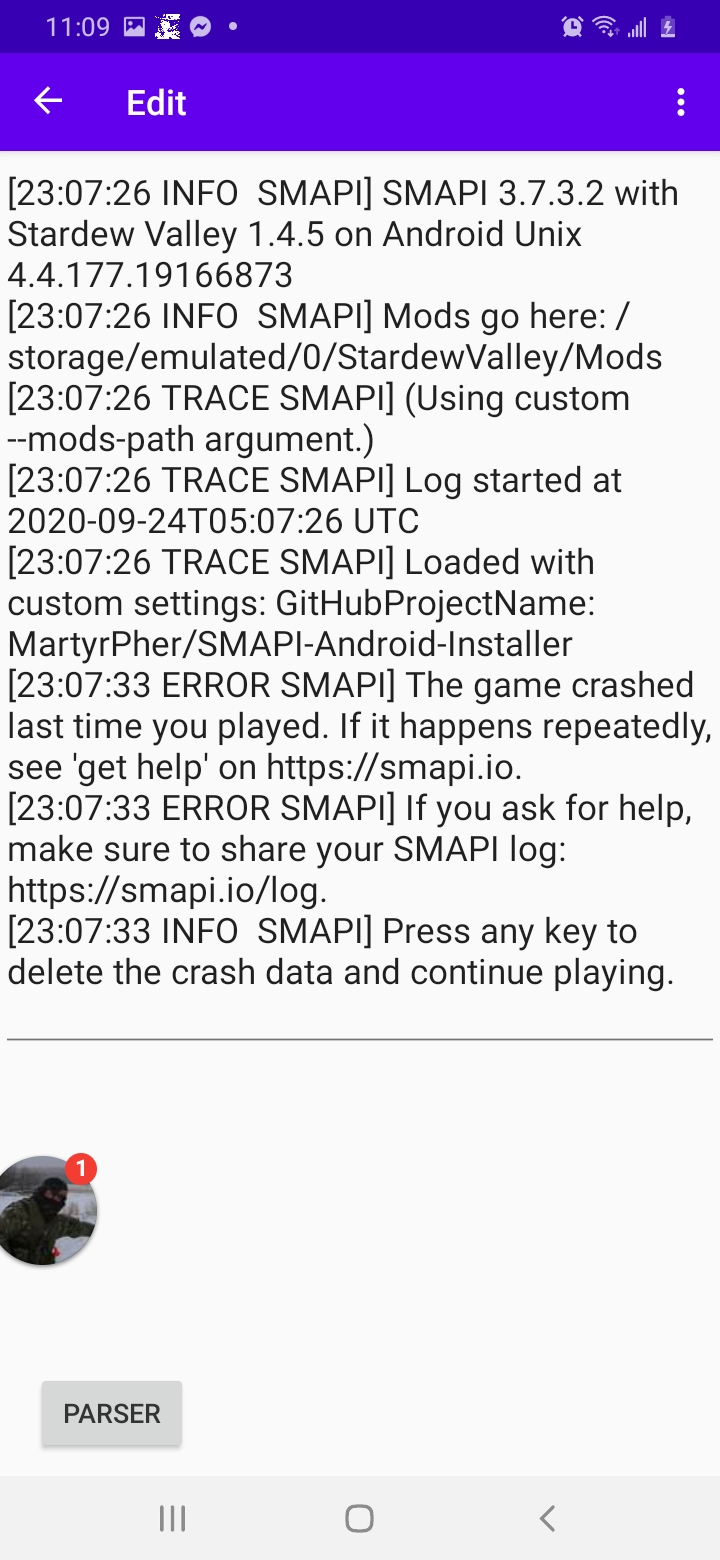The image size is (720, 1560).
Task: Open the three-dot overflow menu
Action: pyautogui.click(x=681, y=101)
